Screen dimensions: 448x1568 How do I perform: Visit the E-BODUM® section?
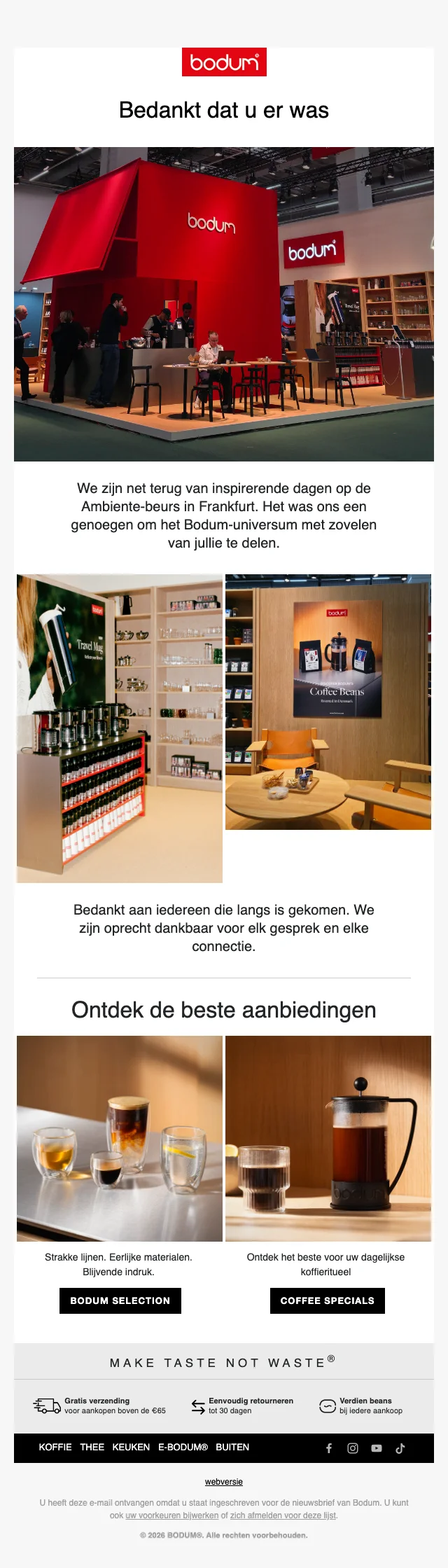(x=183, y=1447)
